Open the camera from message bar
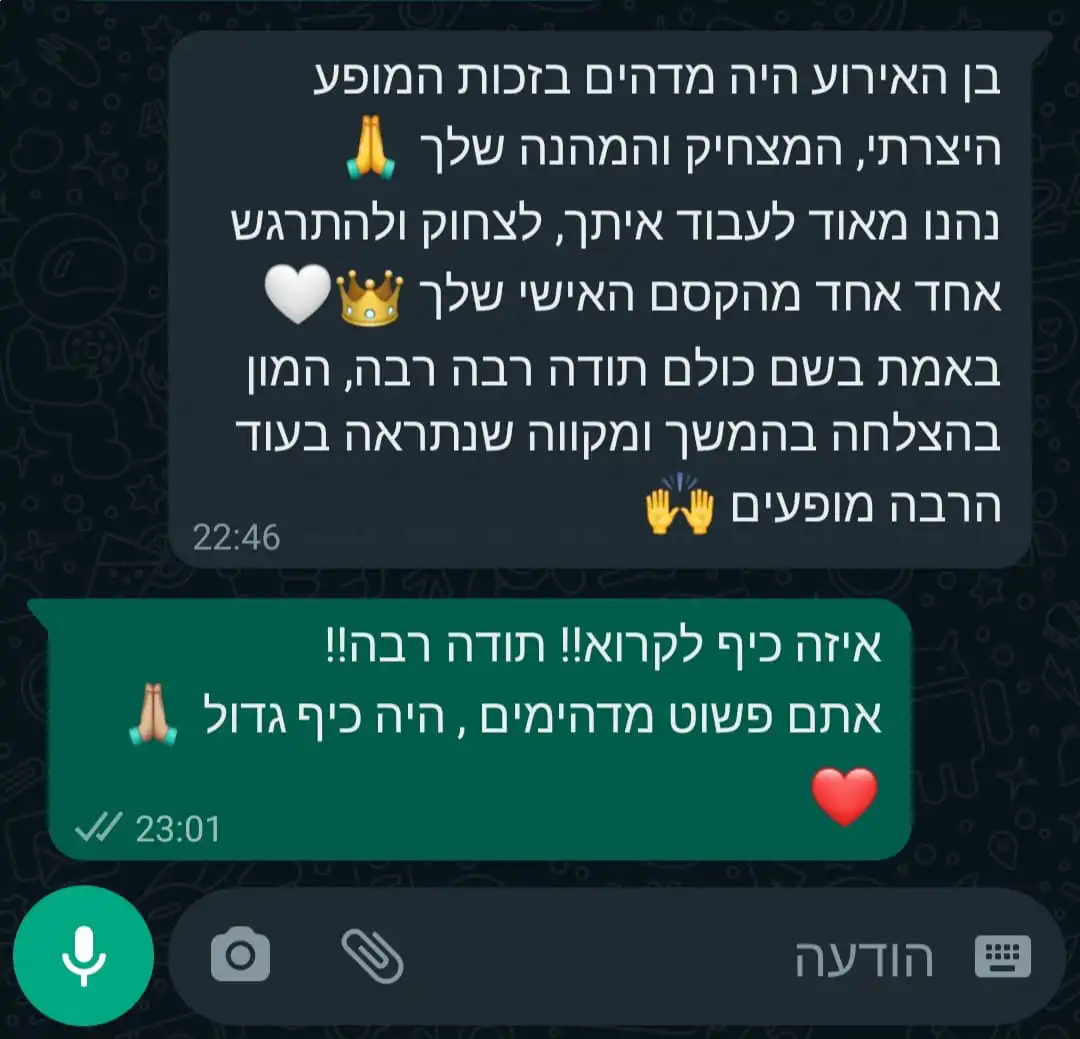 click(x=240, y=955)
